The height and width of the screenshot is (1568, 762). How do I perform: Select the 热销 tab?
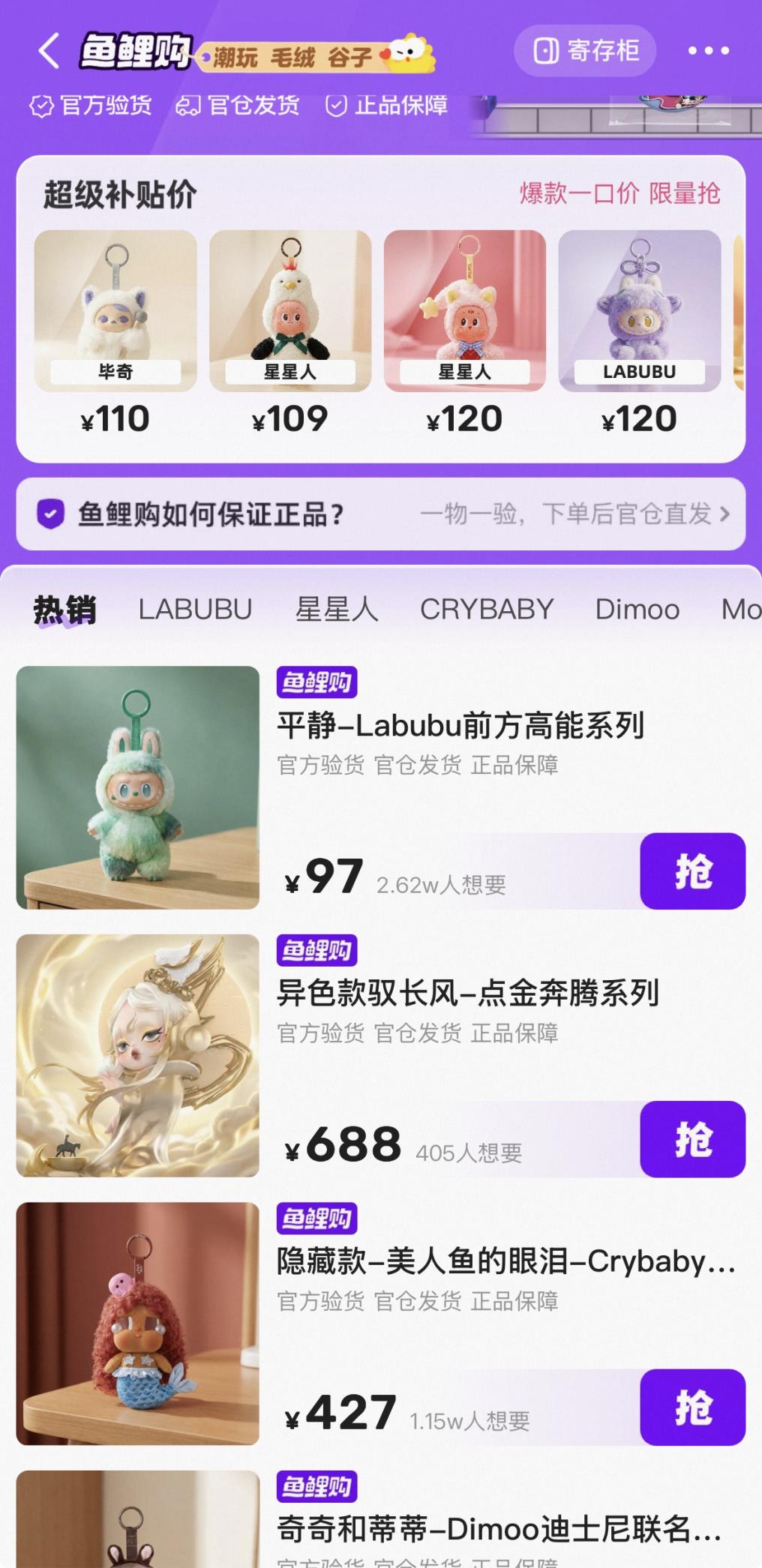point(64,609)
